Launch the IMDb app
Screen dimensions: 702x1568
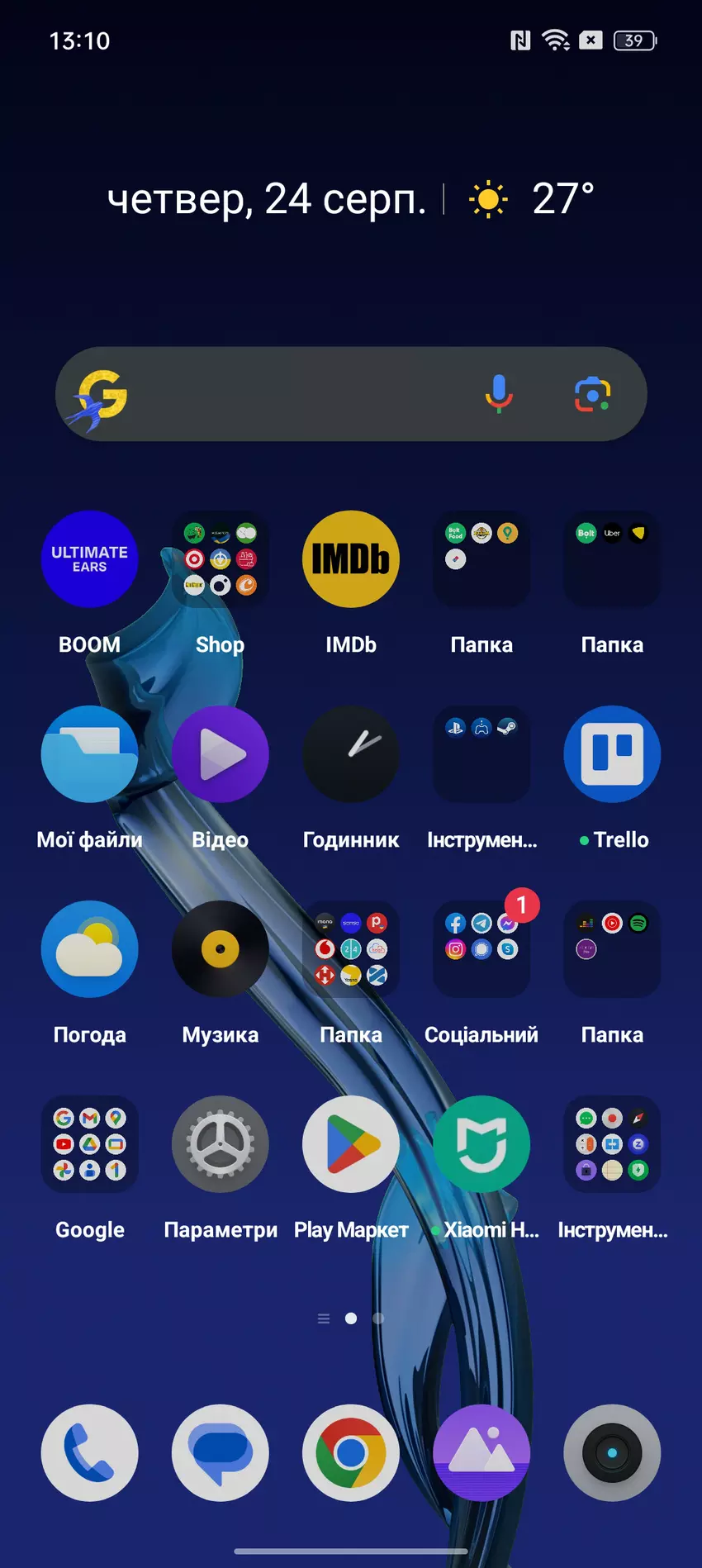tap(350, 559)
